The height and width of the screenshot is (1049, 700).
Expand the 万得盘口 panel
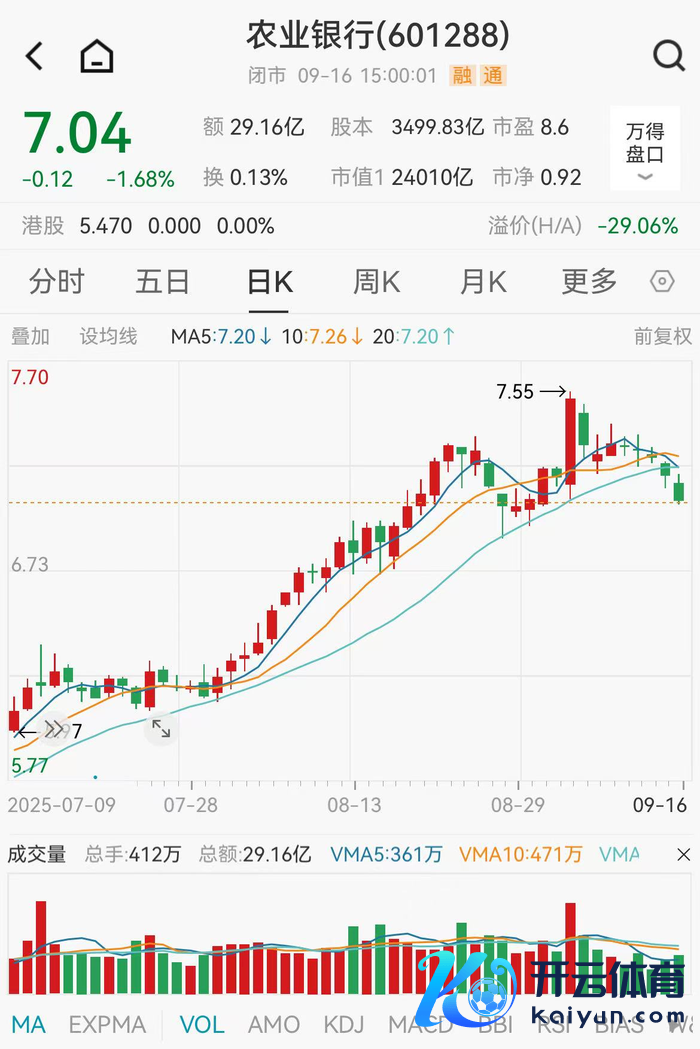pos(645,150)
